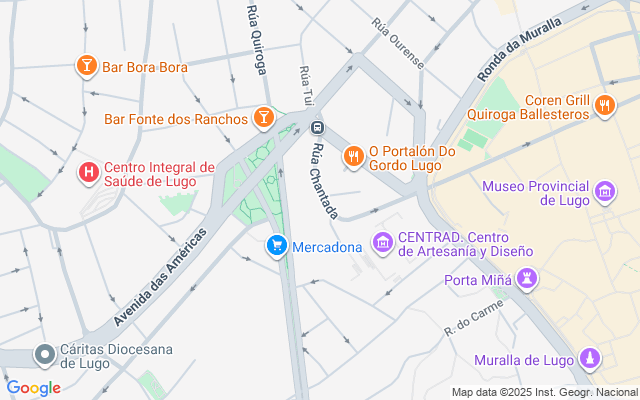This screenshot has width=640, height=400.
Task: Open CENTRAD Centro de Artesanía y Diseño
Action: point(382,242)
